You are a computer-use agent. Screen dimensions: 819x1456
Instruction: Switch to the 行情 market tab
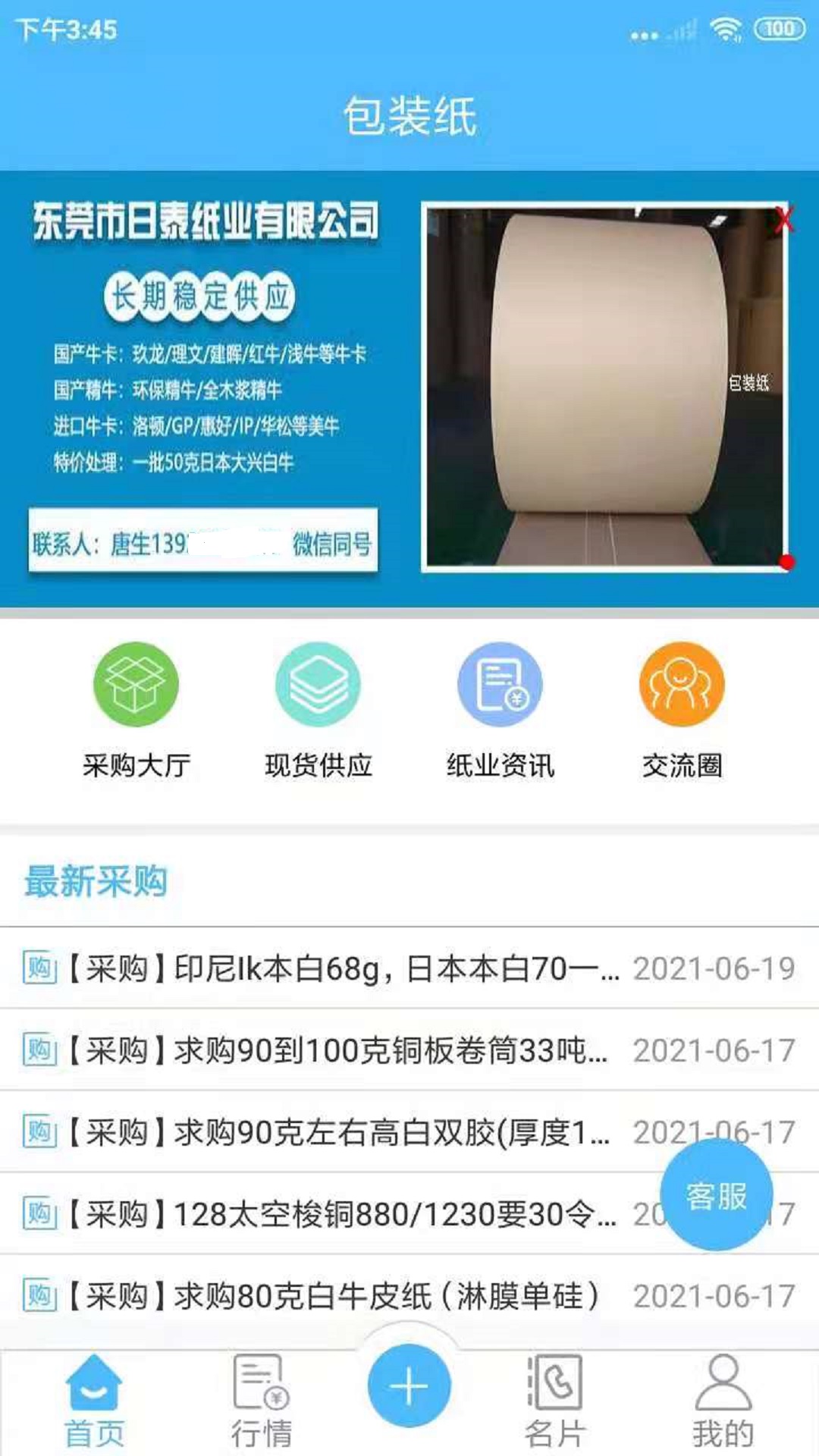[x=261, y=1401]
